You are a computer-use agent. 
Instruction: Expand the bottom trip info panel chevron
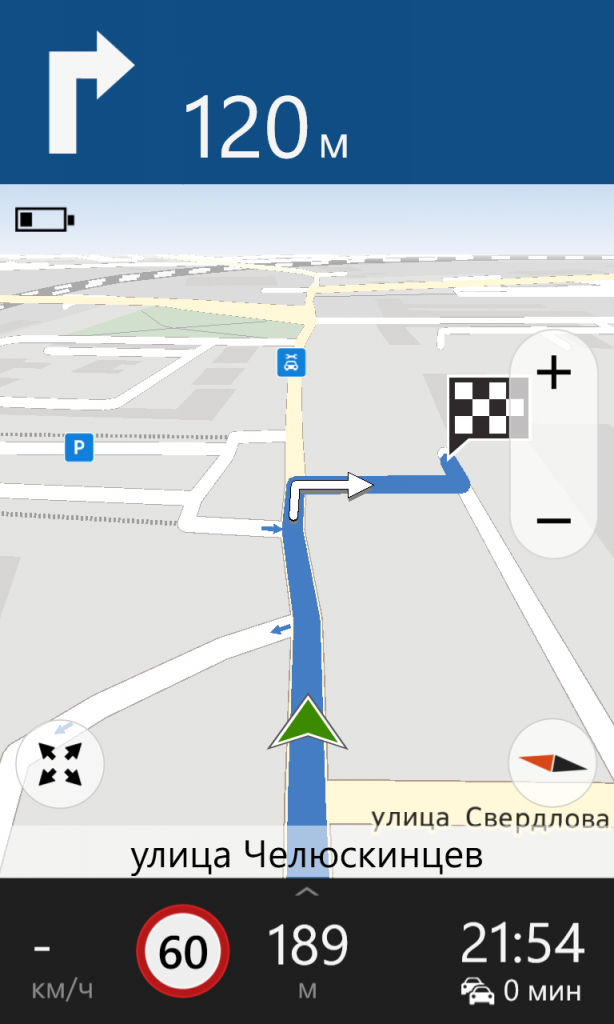tap(307, 891)
